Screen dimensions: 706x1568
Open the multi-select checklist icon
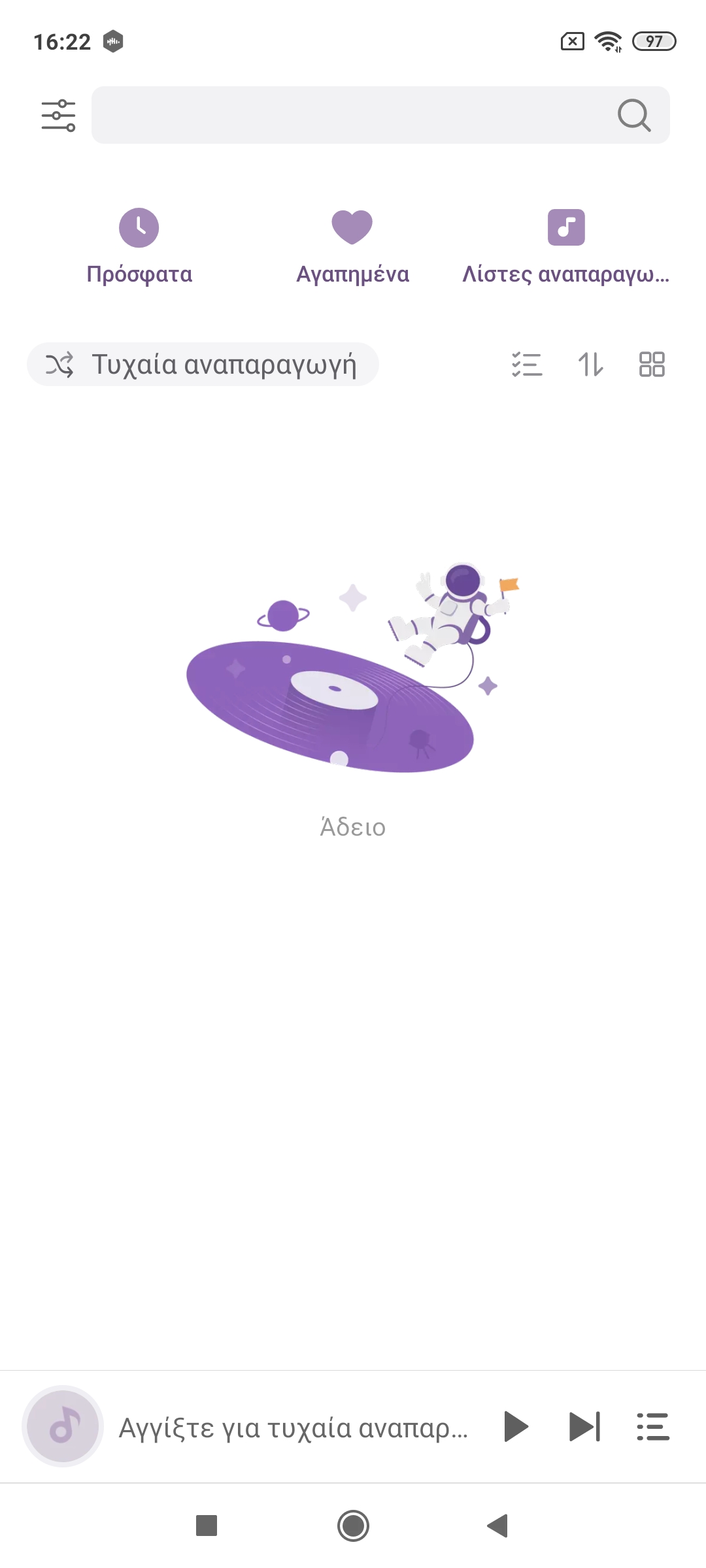[x=527, y=365]
